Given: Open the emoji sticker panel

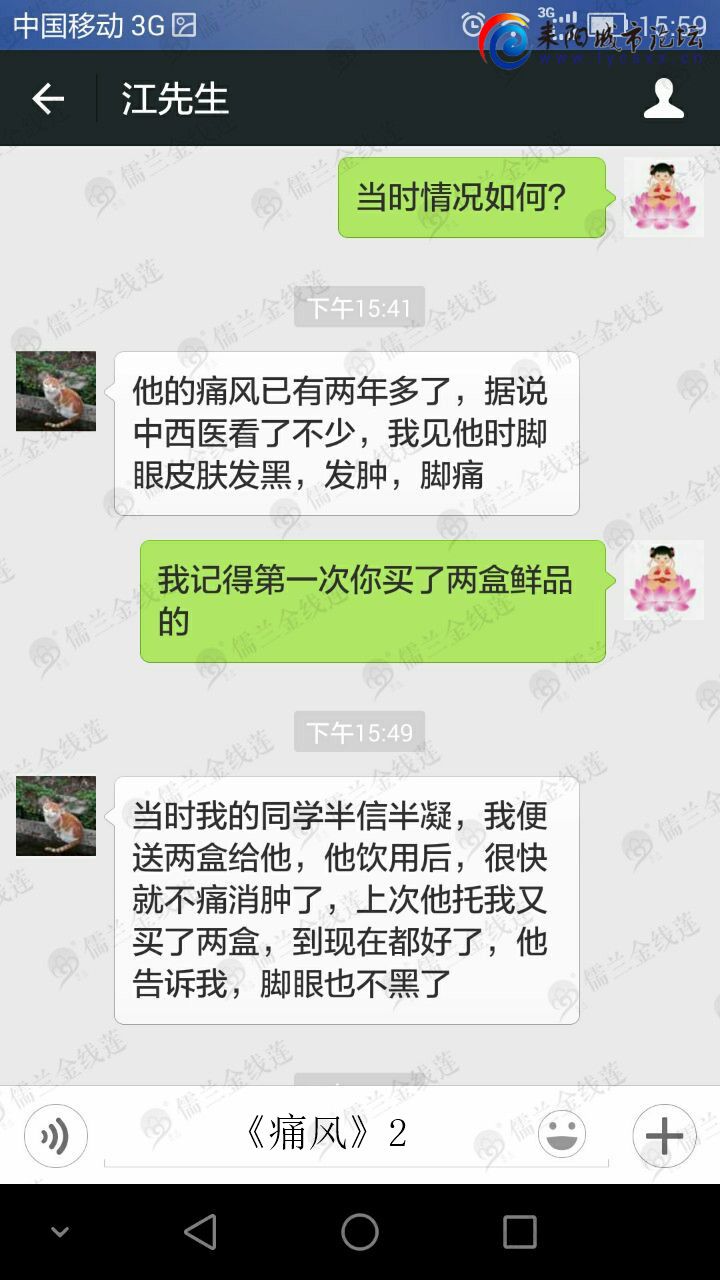Looking at the screenshot, I should pyautogui.click(x=562, y=1135).
